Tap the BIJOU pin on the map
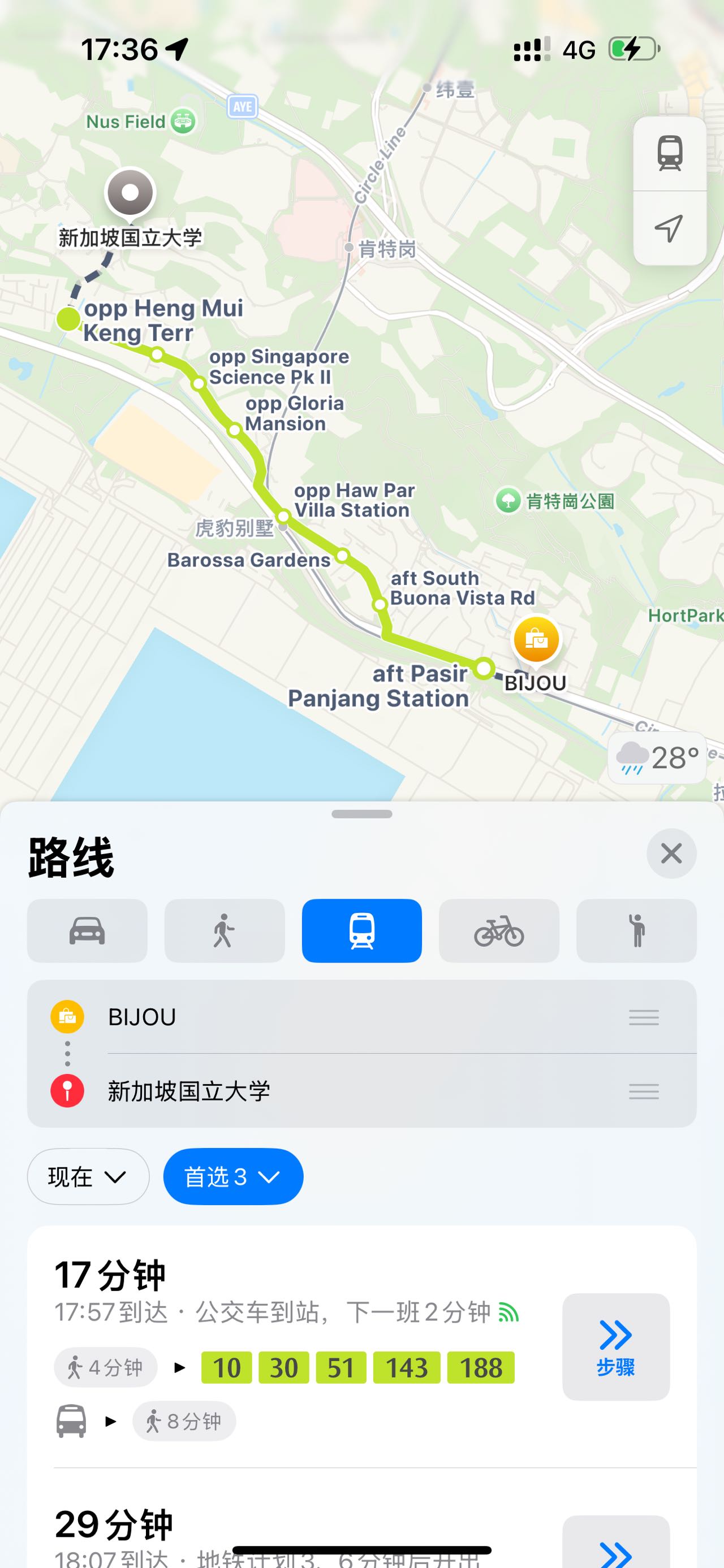This screenshot has height=1568, width=724. point(536,640)
